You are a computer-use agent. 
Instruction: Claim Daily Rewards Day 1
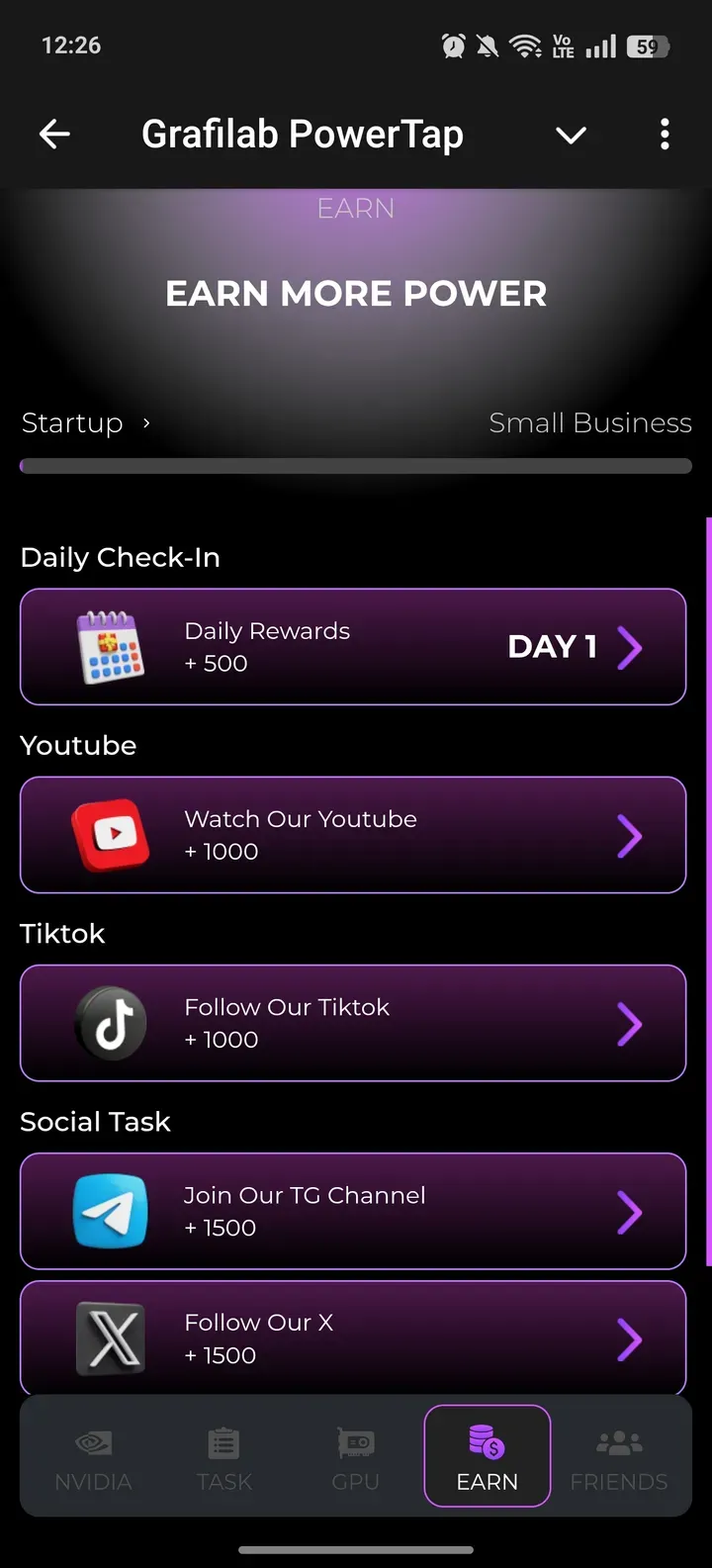[x=353, y=647]
